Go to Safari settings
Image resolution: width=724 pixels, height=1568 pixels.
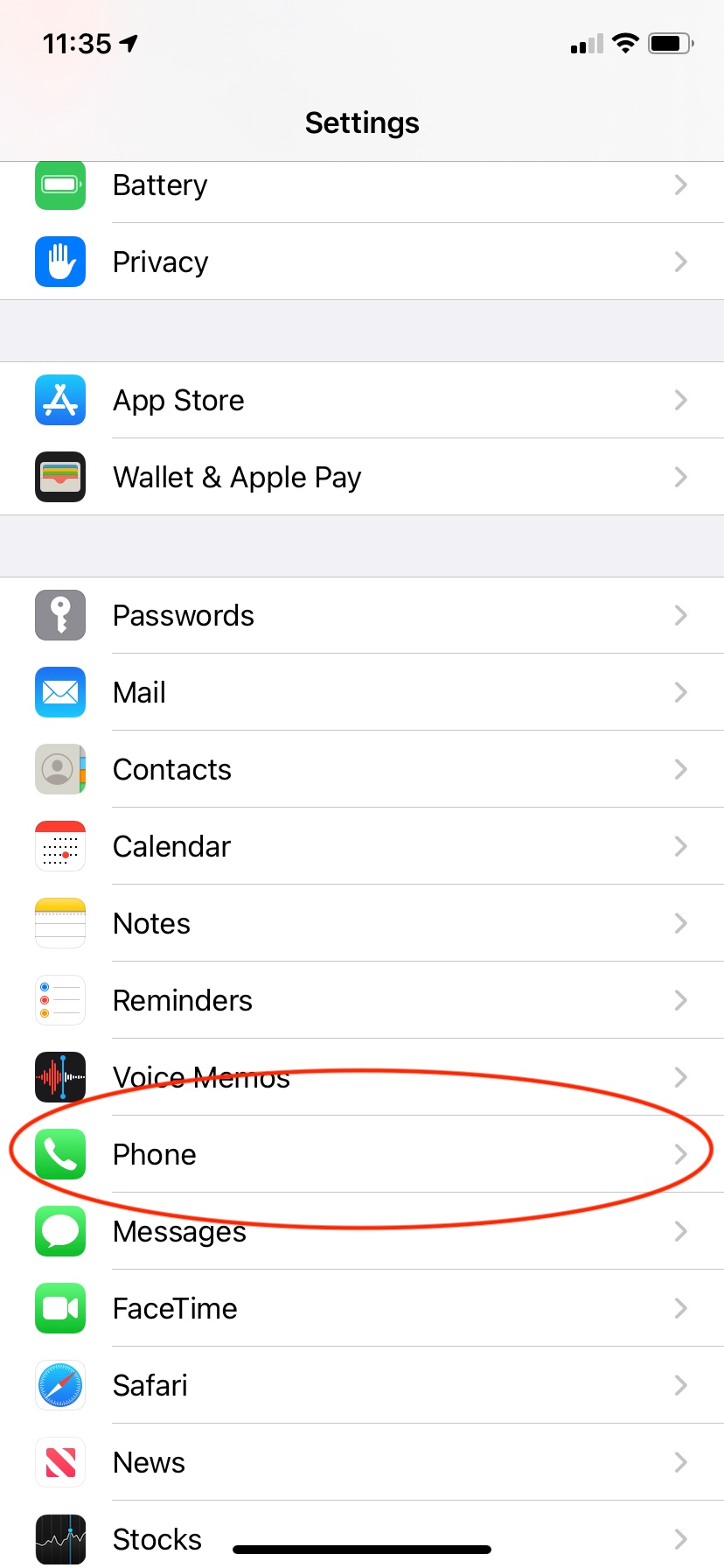[x=362, y=1385]
